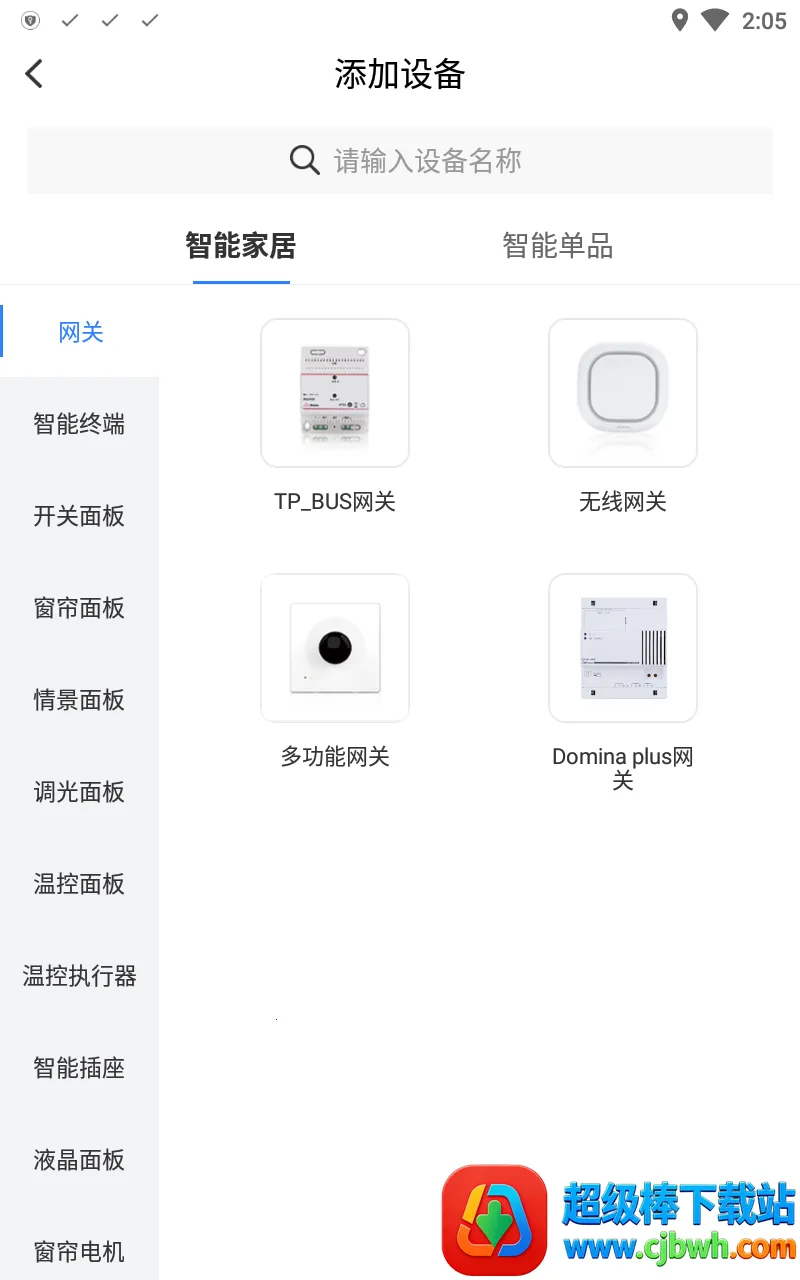The image size is (800, 1280).
Task: Switch to the 智能单品 tab
Action: 557,246
